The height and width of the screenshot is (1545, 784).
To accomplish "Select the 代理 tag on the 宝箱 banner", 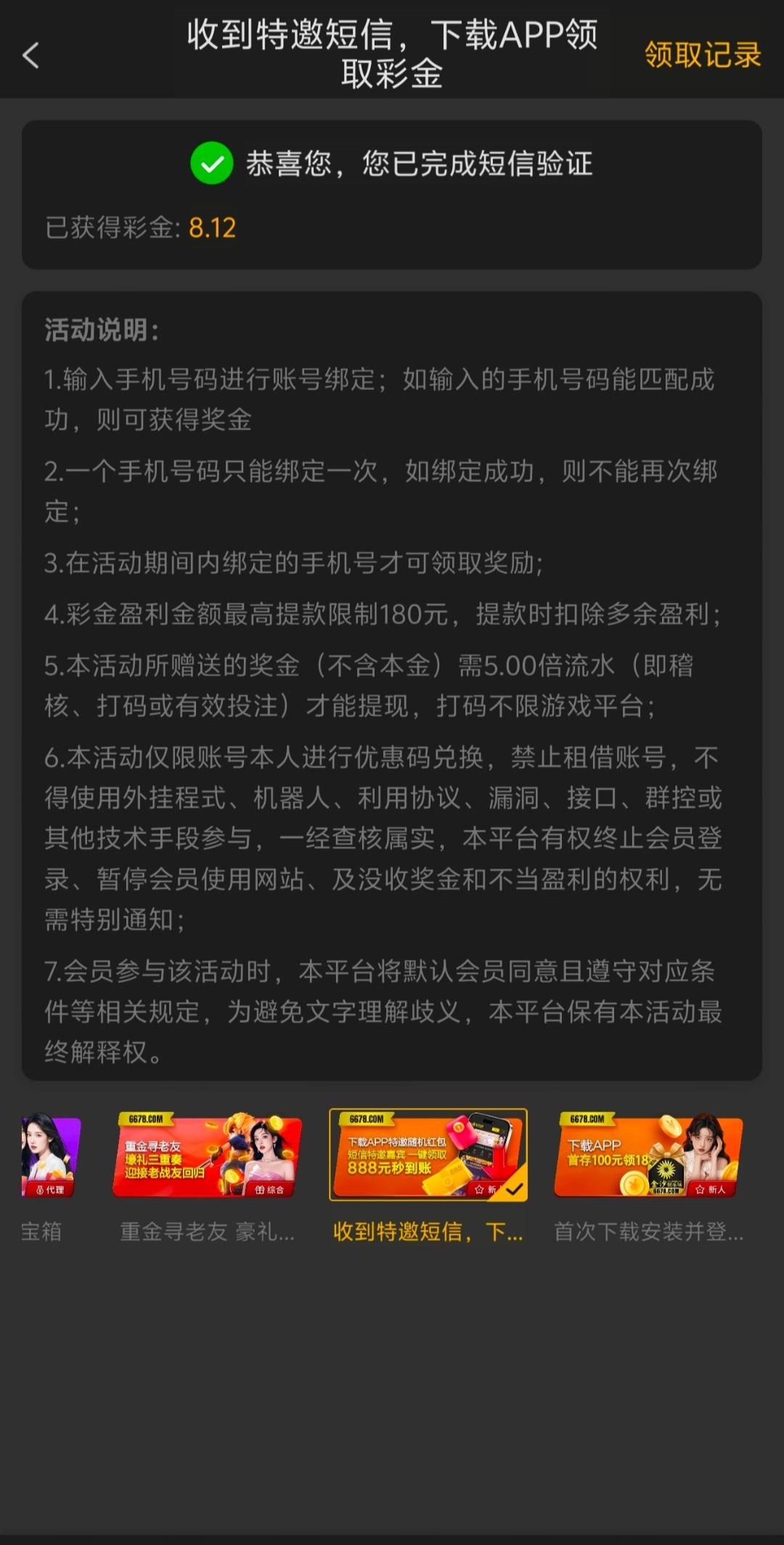I will (x=49, y=1187).
